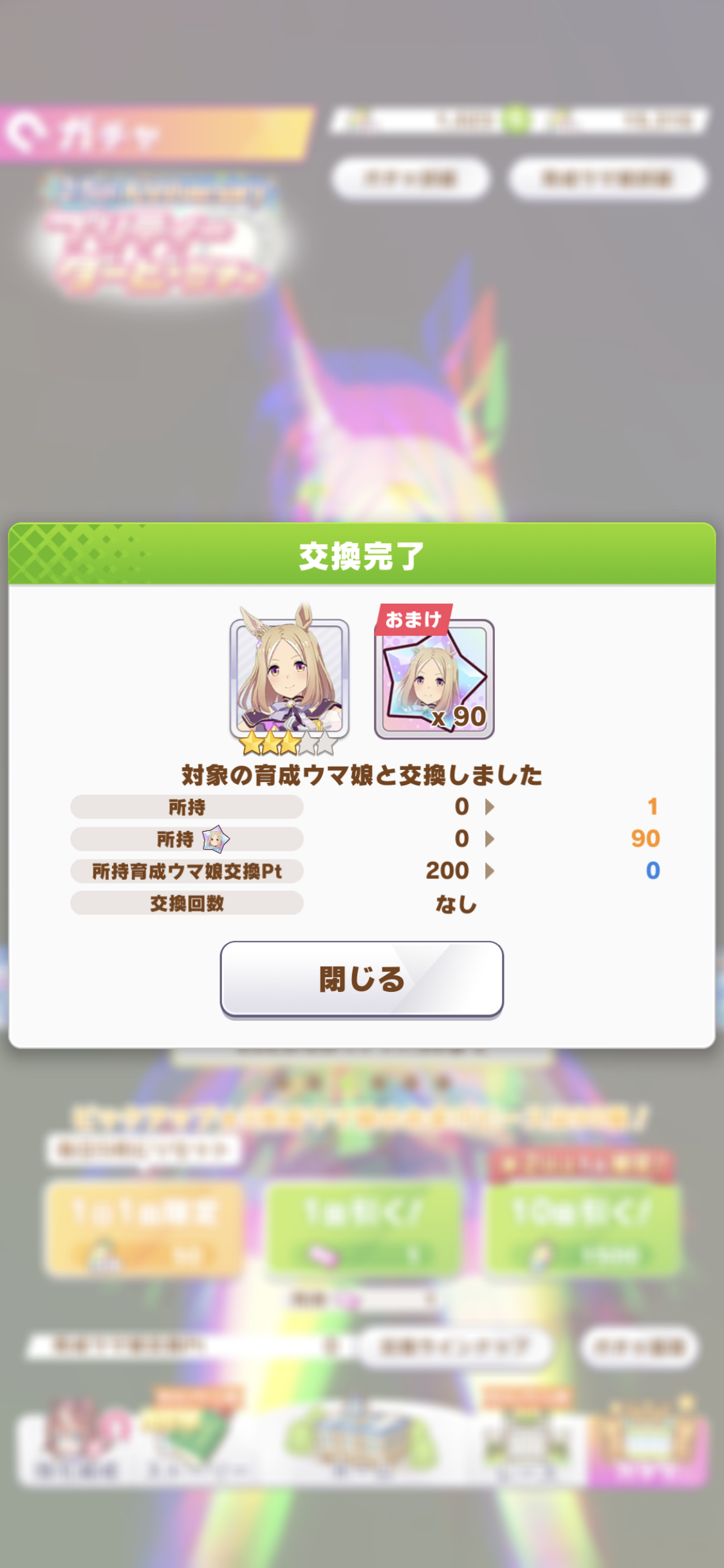
Task: Close the exchange complete dialog
Action: tap(362, 980)
